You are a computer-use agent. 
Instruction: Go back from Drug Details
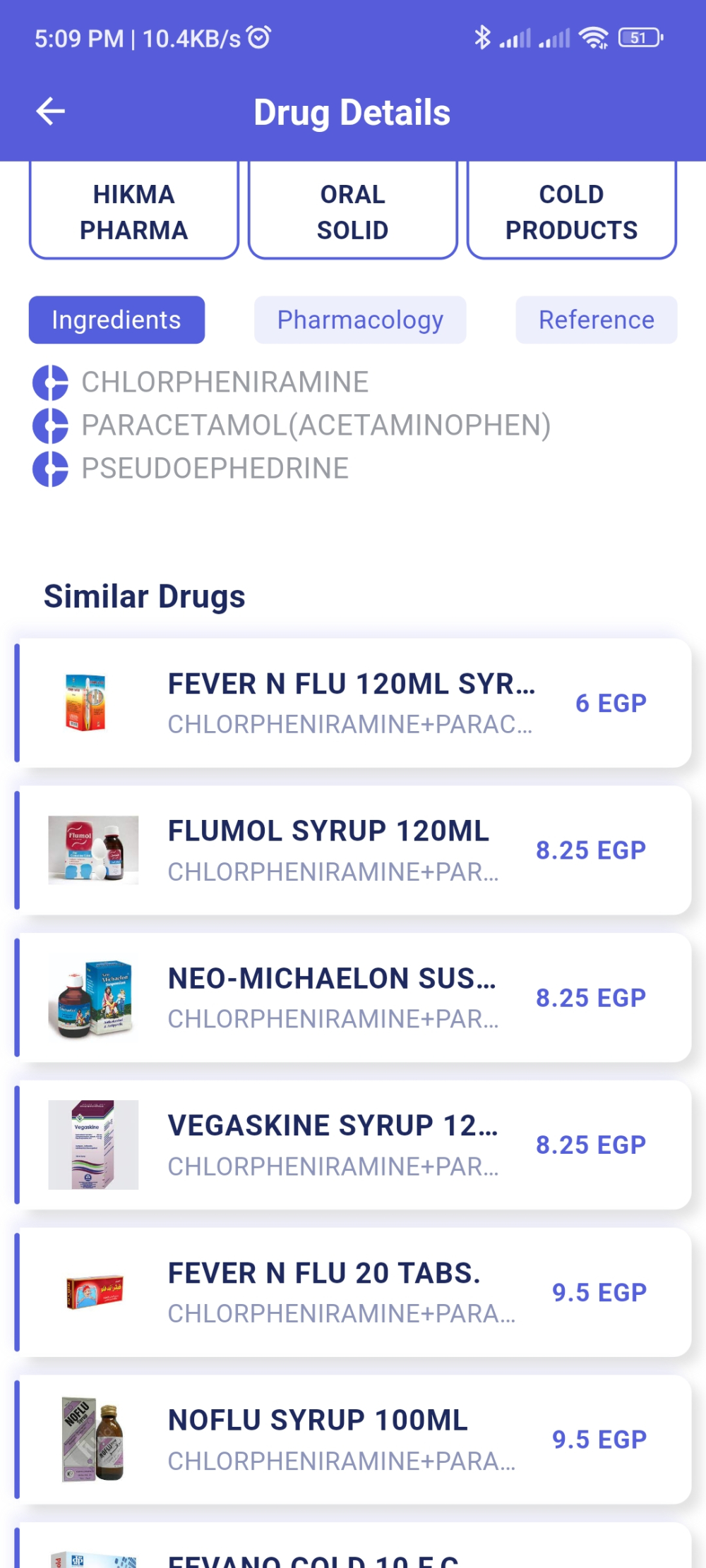[51, 111]
